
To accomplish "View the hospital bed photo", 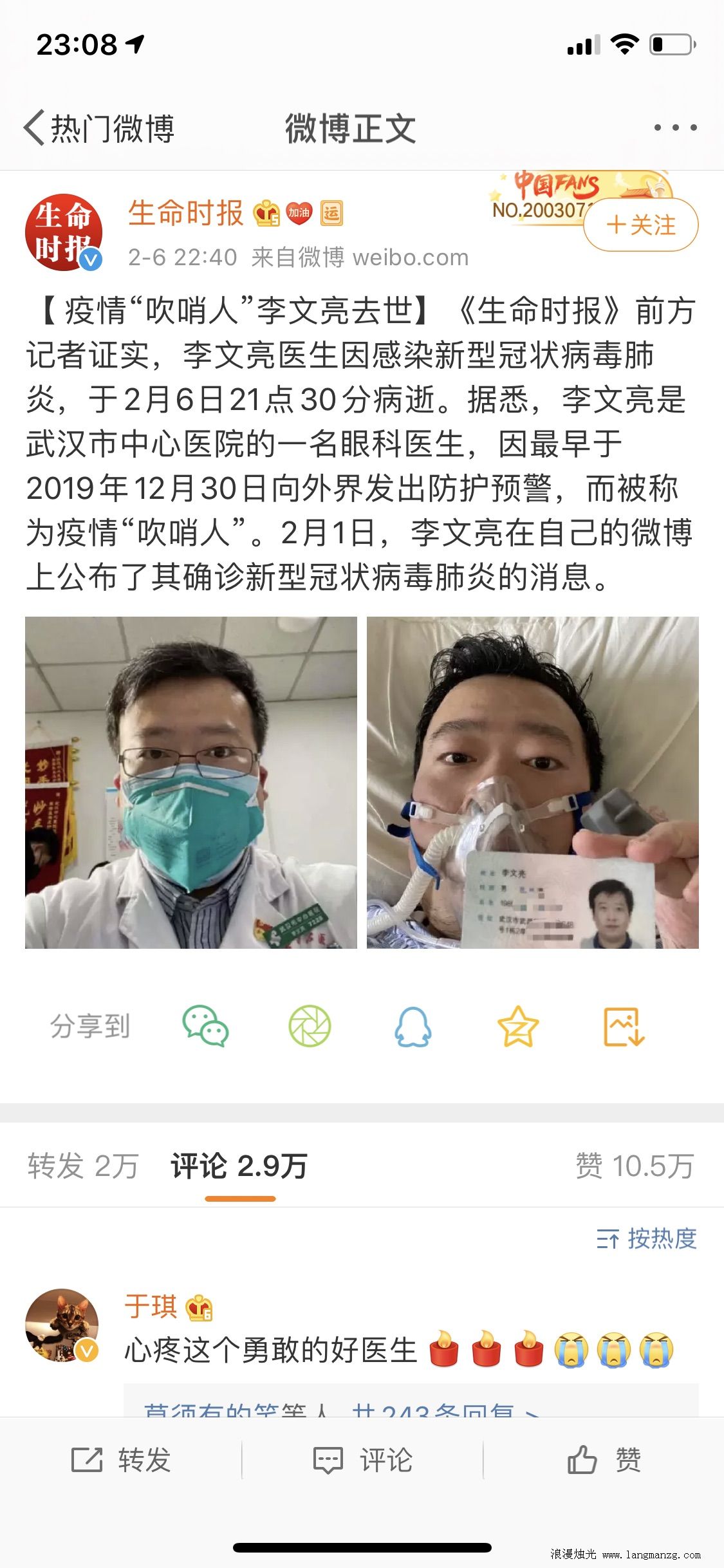I will coord(532,782).
